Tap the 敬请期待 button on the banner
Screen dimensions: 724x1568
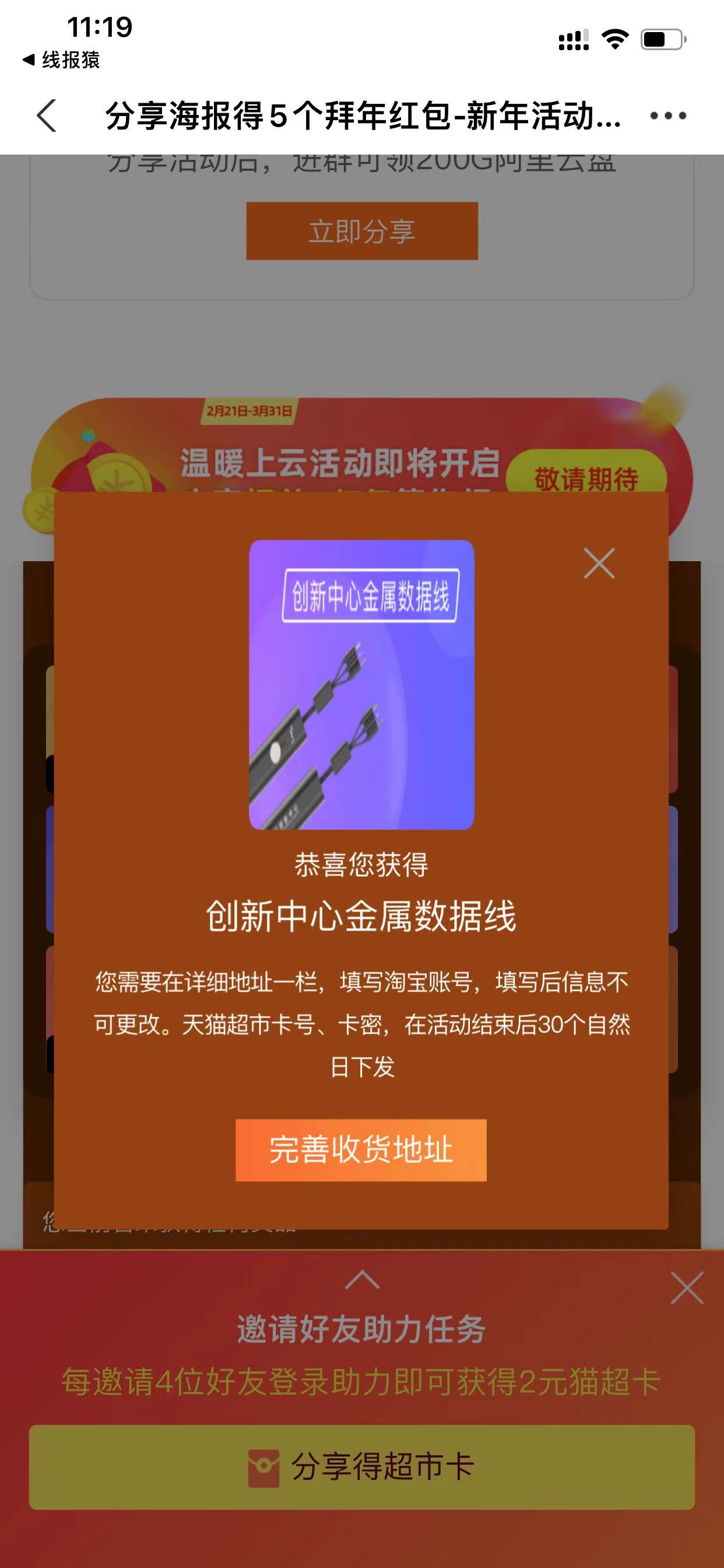tap(586, 477)
